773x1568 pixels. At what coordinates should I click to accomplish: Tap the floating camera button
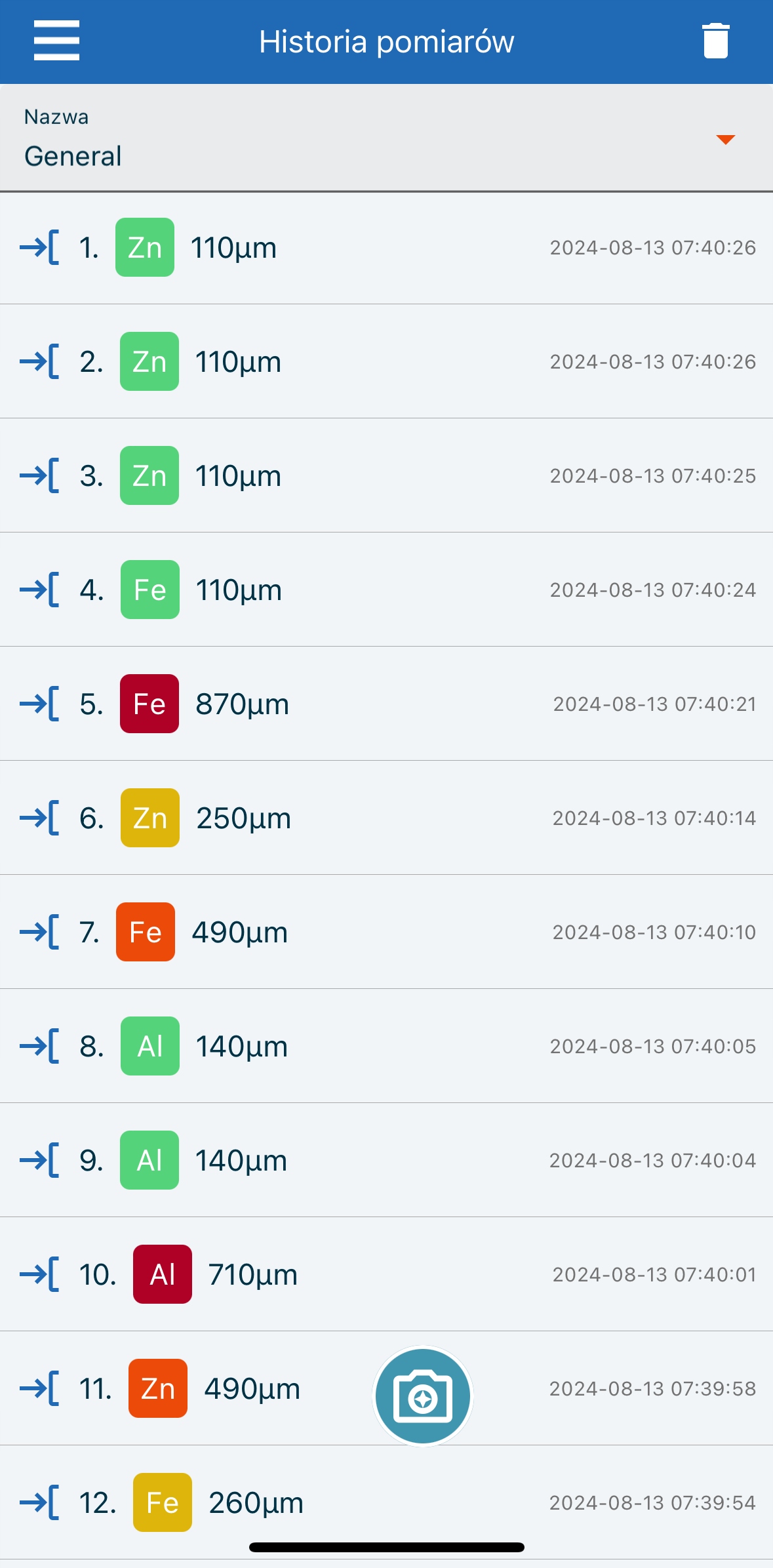pyautogui.click(x=423, y=1396)
